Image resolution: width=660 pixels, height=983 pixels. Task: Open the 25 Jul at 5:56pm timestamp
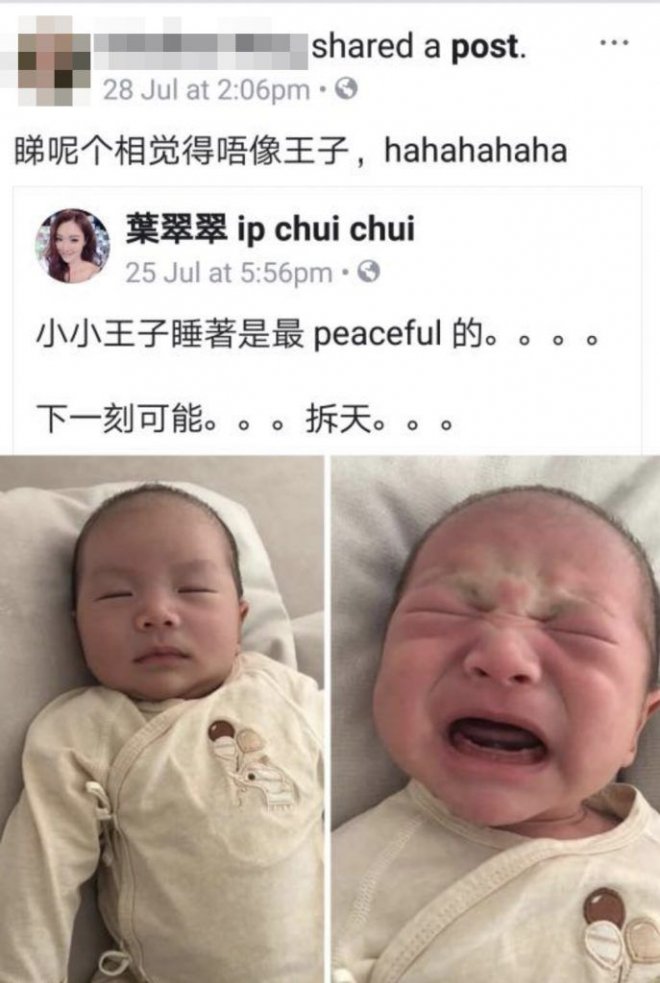tap(229, 272)
